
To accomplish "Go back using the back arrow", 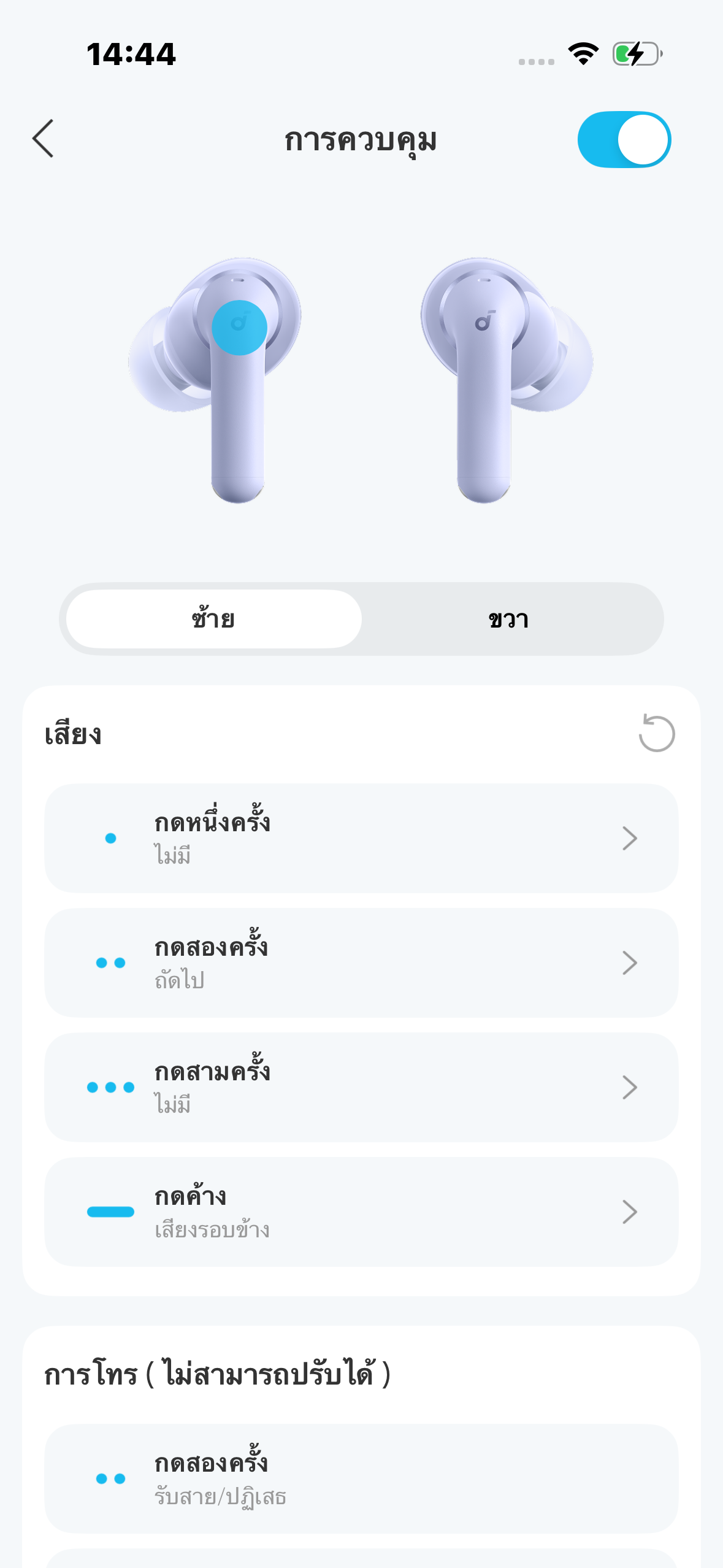I will tap(43, 139).
